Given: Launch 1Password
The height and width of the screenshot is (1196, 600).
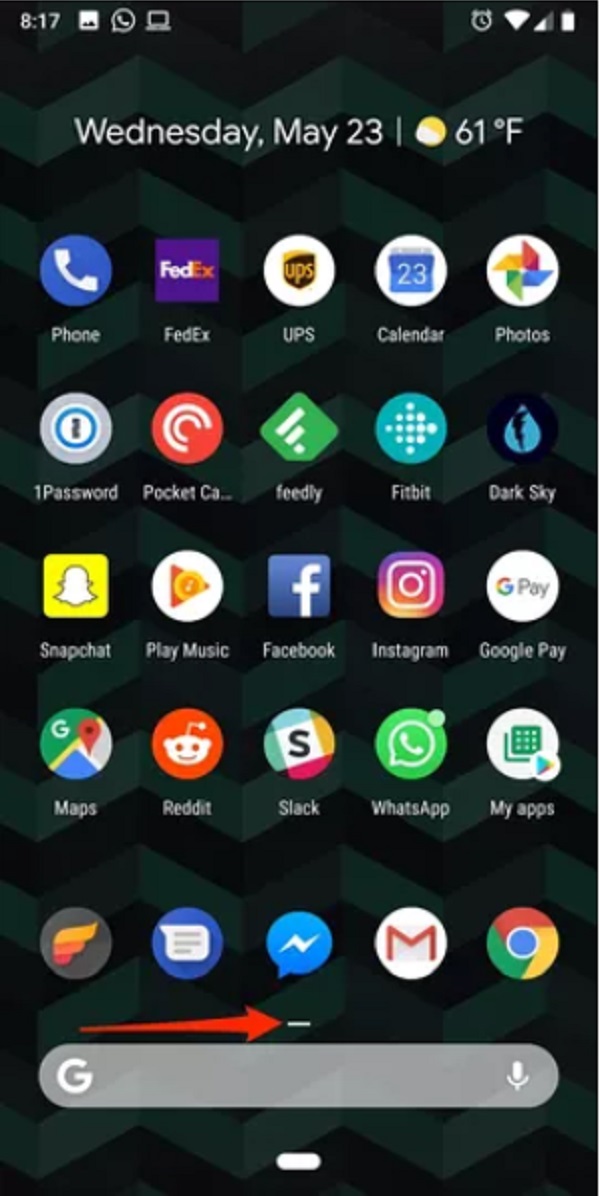Looking at the screenshot, I should click(x=75, y=429).
